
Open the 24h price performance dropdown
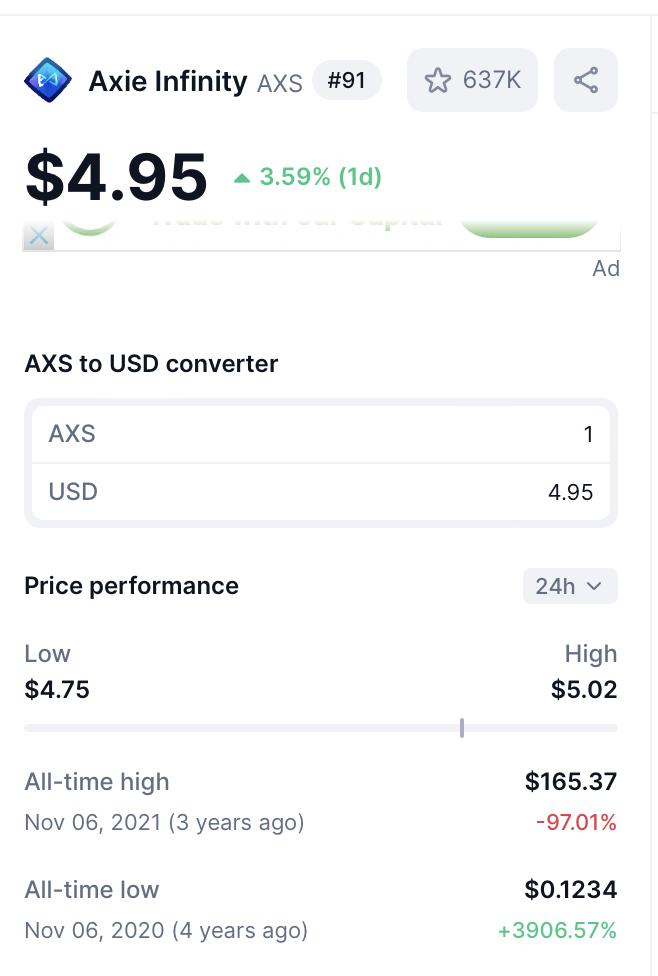click(x=570, y=586)
